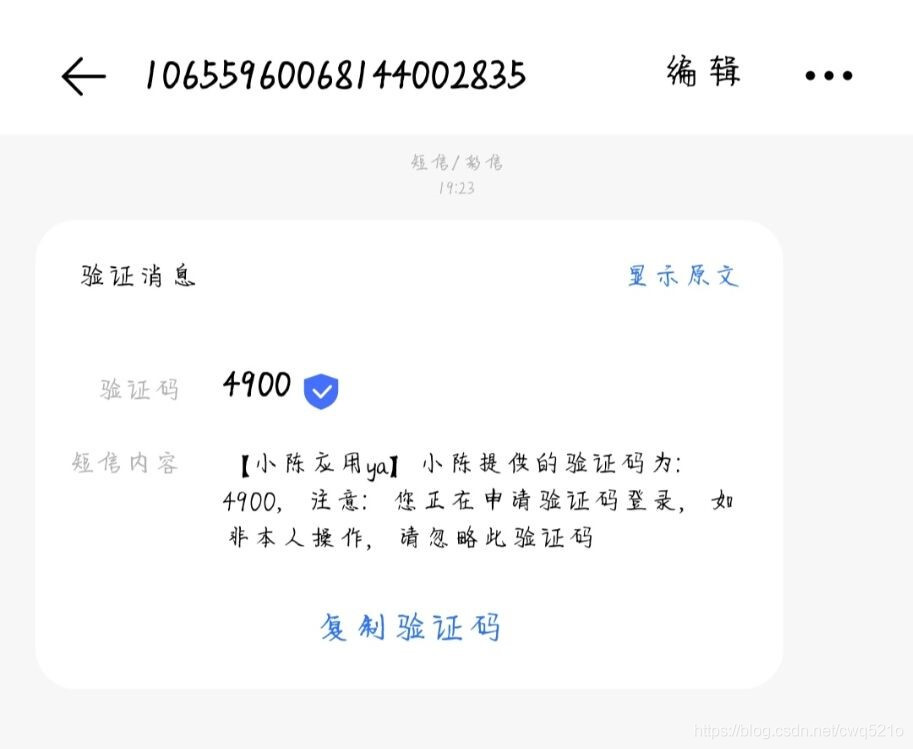Open the three-dot overflow menu
Image resolution: width=913 pixels, height=749 pixels.
coord(829,75)
